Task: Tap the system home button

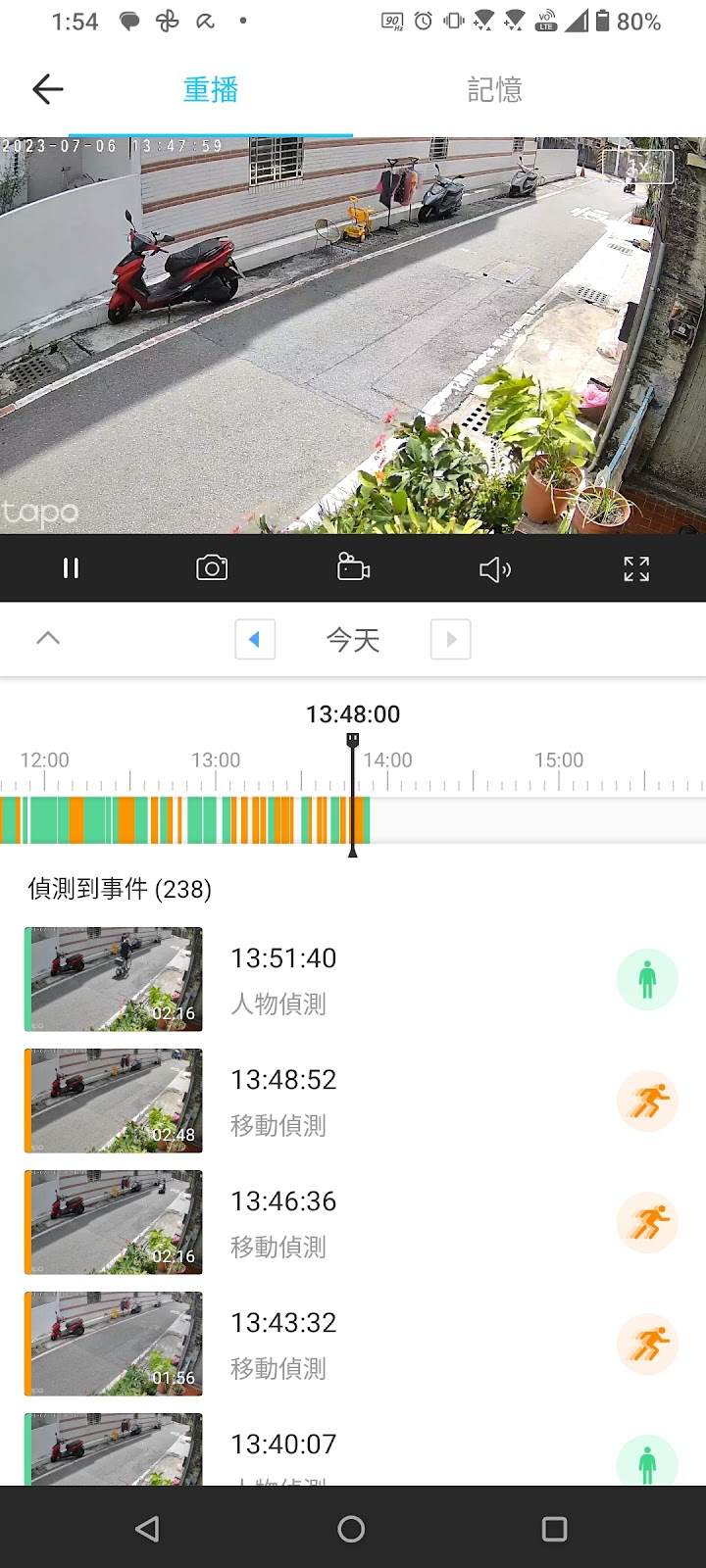Action: 351,1529
